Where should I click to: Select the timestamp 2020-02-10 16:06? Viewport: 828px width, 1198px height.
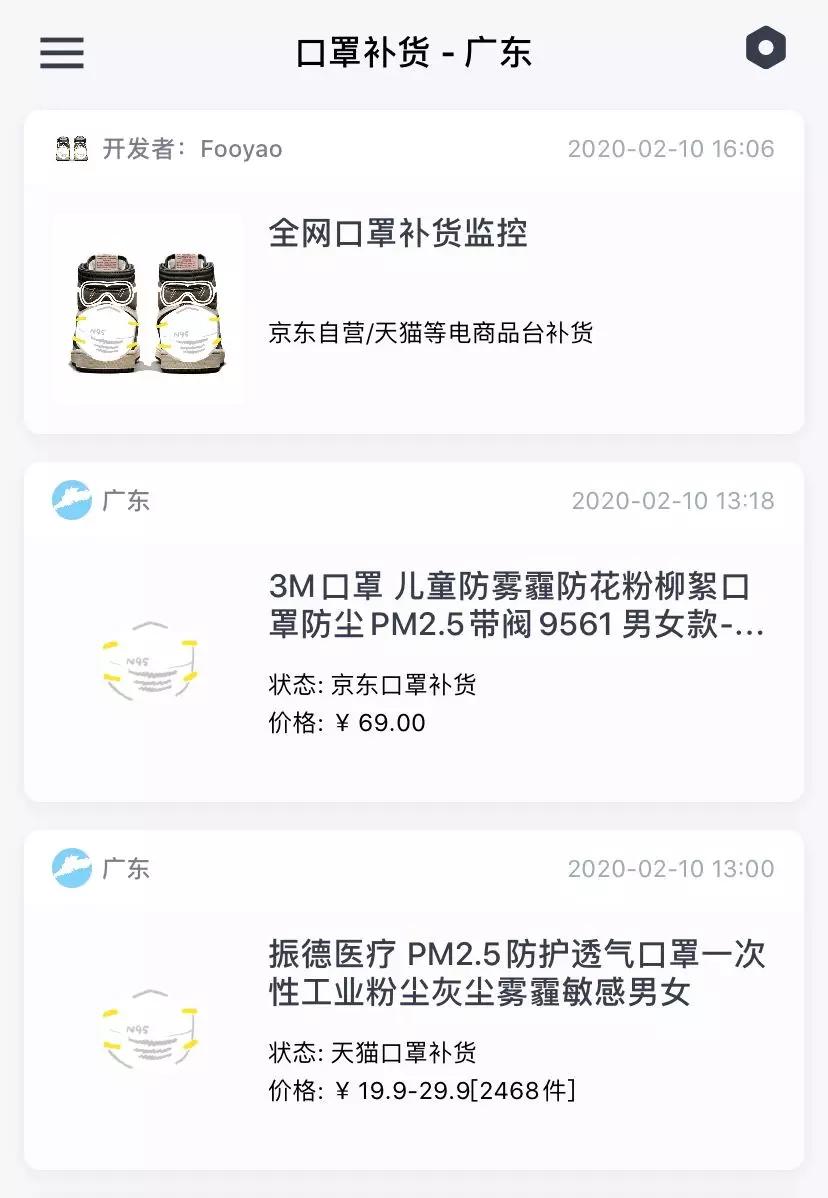click(673, 148)
